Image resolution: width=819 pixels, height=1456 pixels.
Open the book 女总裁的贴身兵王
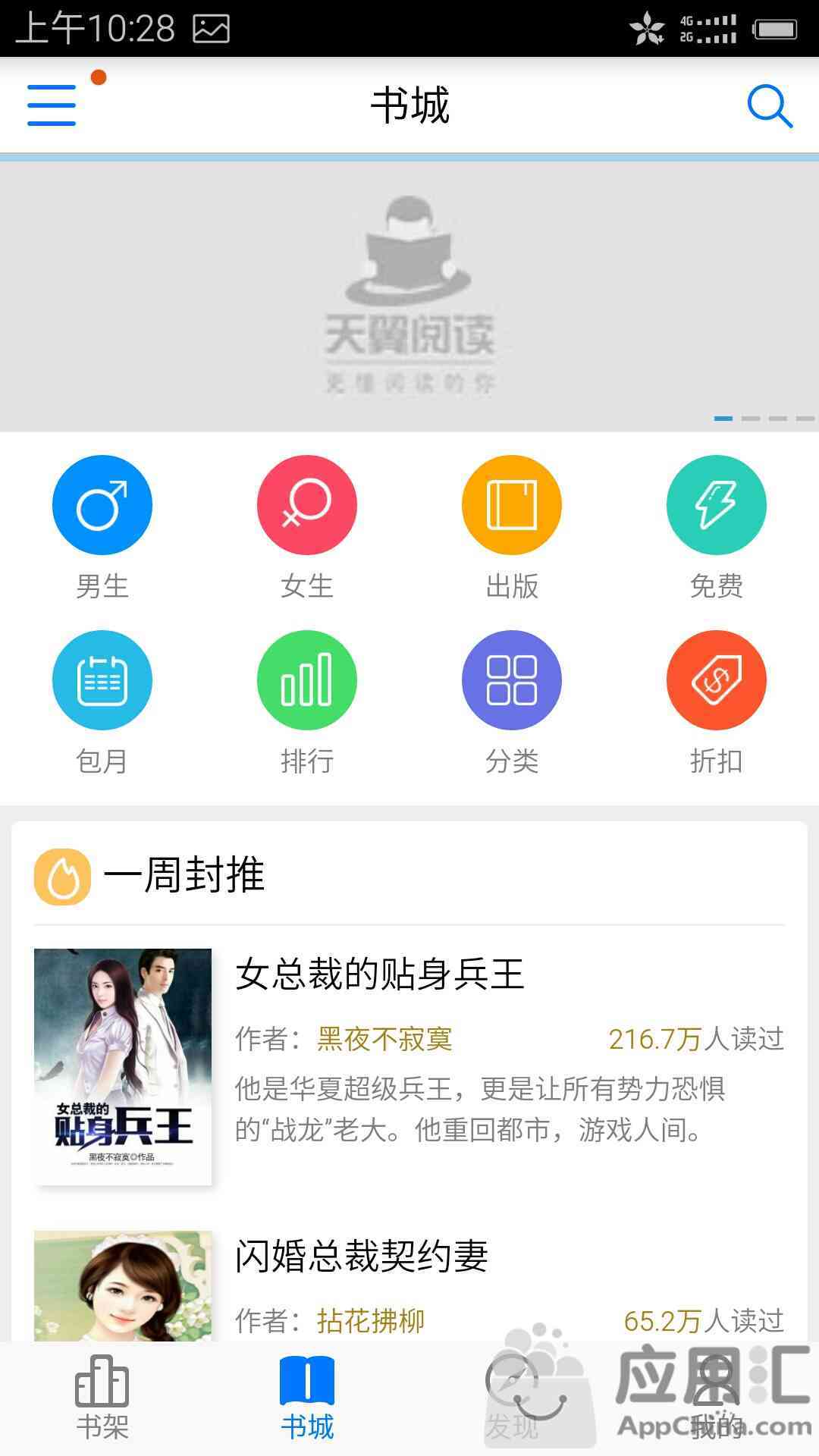point(379,974)
